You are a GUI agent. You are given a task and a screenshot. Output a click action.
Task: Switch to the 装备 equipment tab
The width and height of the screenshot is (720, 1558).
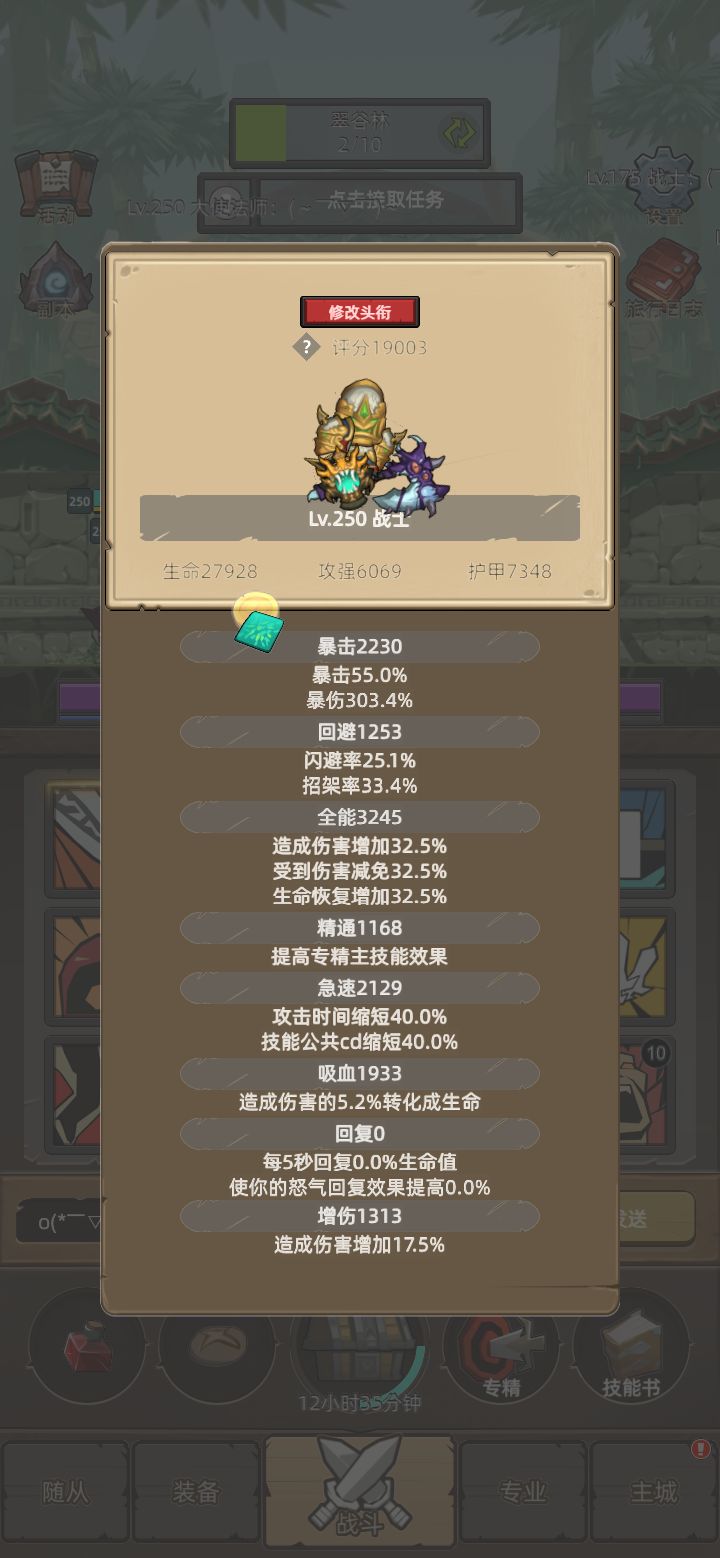pyautogui.click(x=196, y=1492)
